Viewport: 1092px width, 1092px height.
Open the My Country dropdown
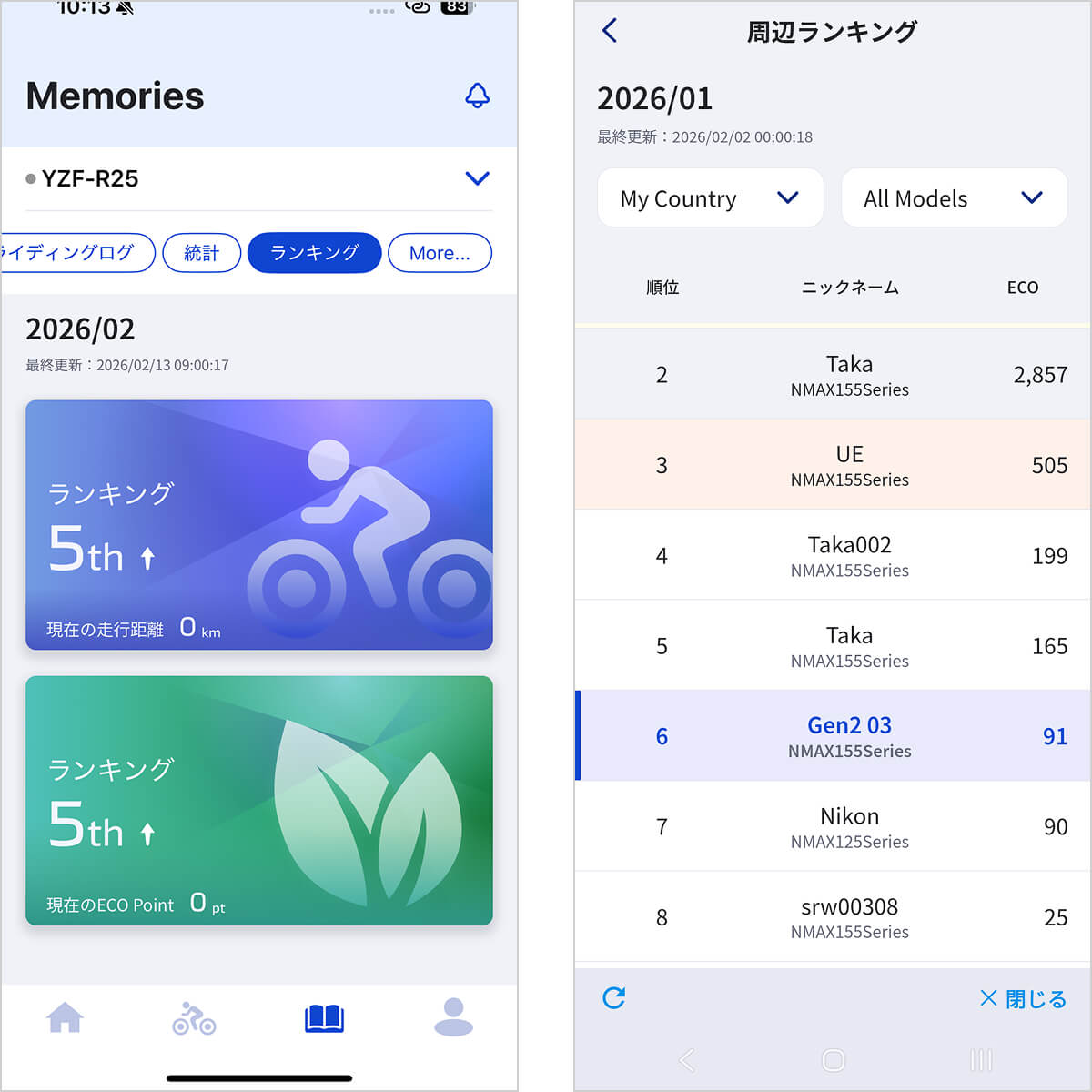click(710, 198)
